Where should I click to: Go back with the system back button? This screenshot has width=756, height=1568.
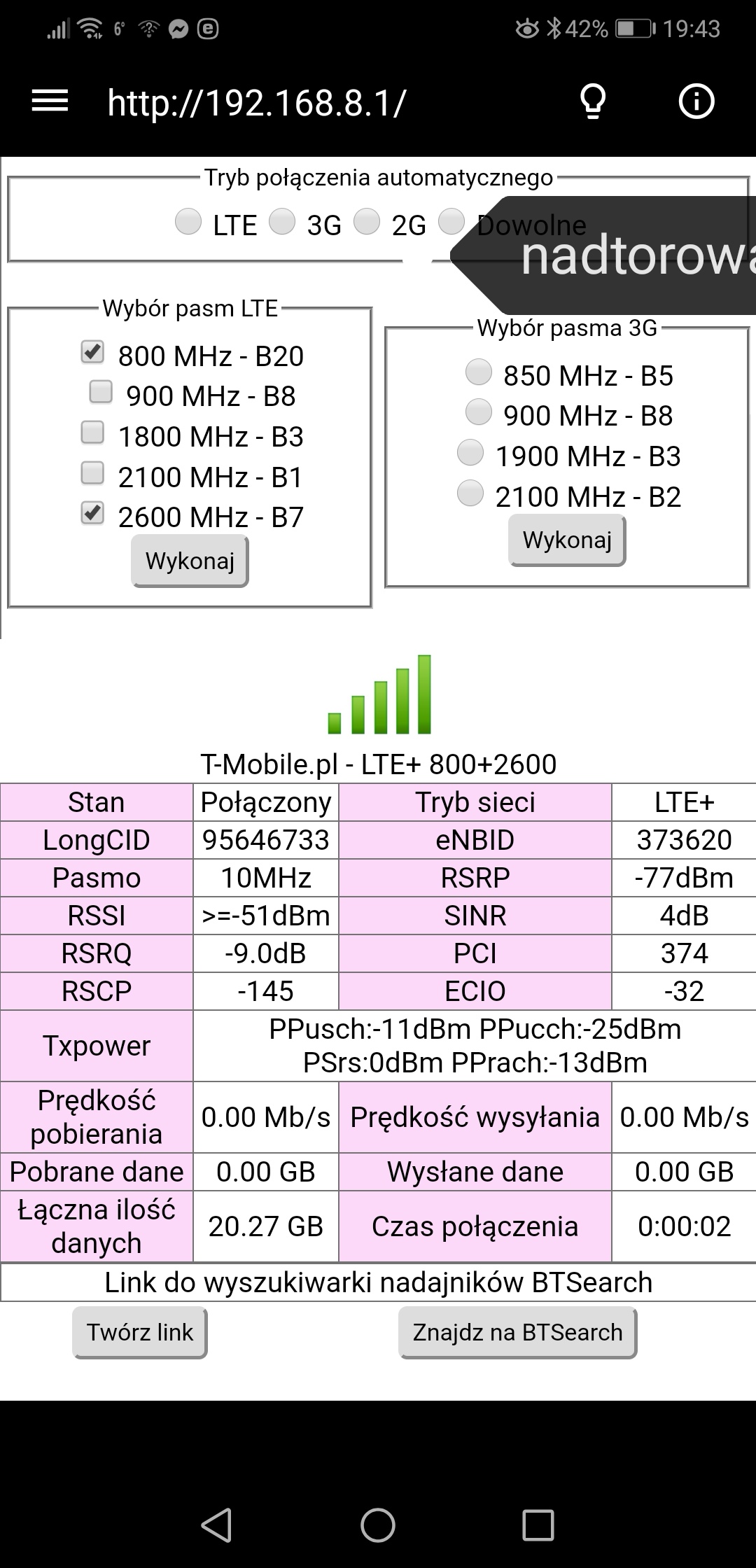click(216, 1524)
